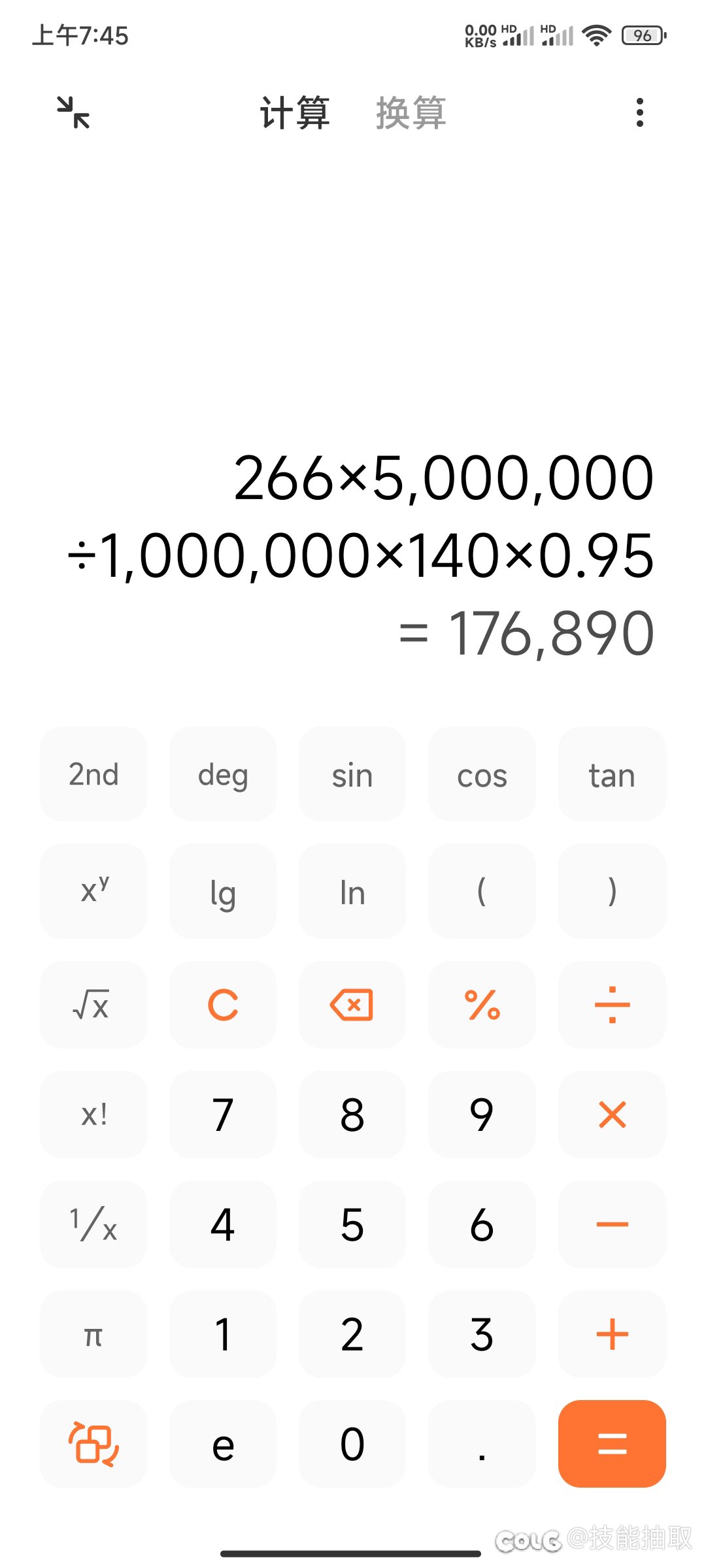The image size is (706, 1568).
Task: Tap the factorial x! key
Action: click(x=93, y=1115)
